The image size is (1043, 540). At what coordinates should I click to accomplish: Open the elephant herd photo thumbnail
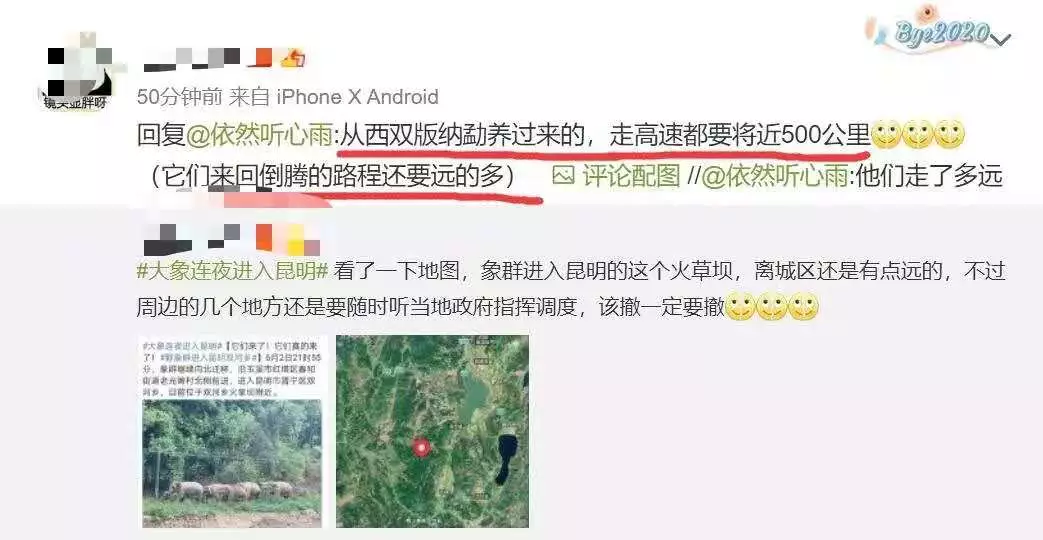click(231, 431)
